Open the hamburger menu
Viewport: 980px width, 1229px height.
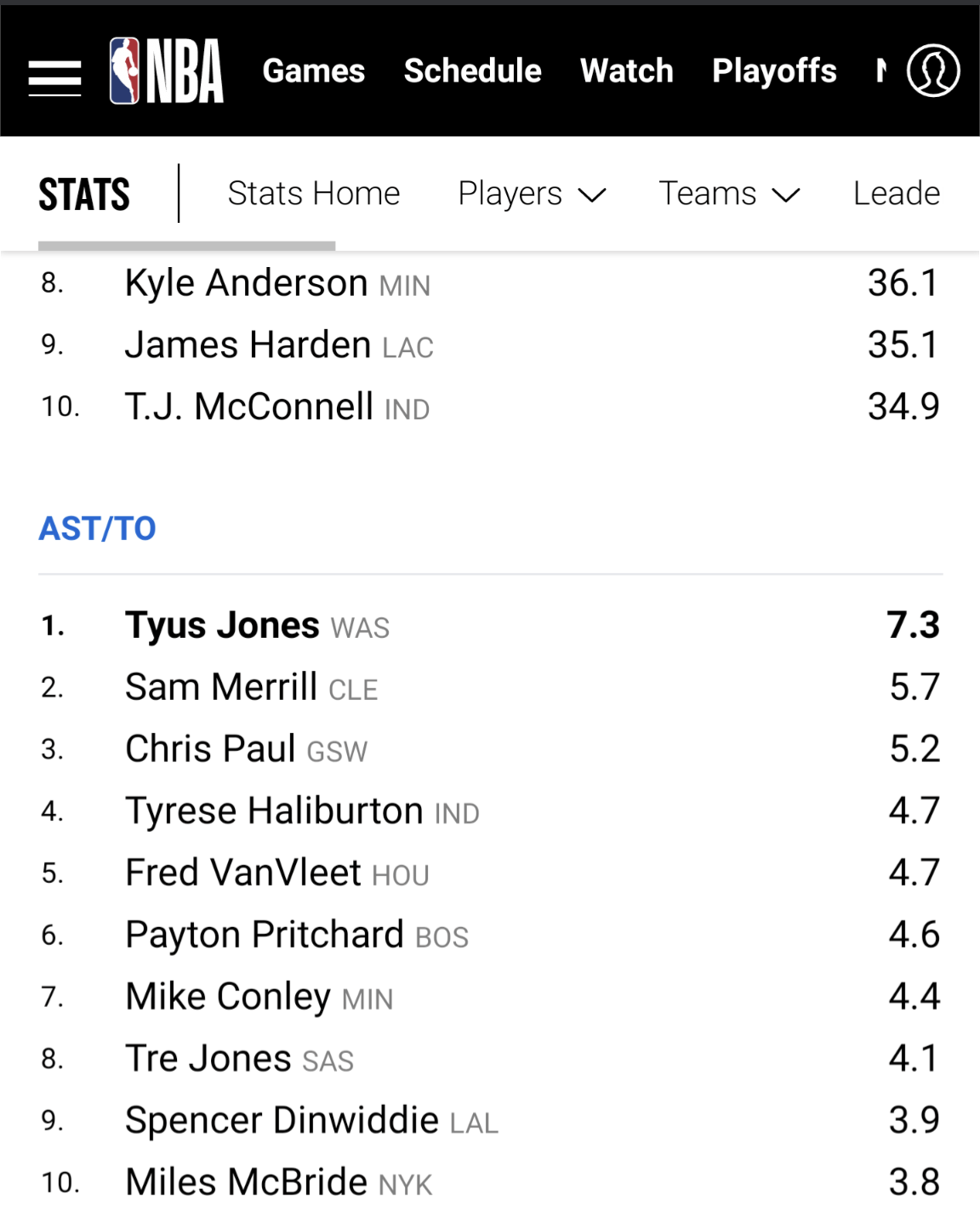[x=54, y=78]
